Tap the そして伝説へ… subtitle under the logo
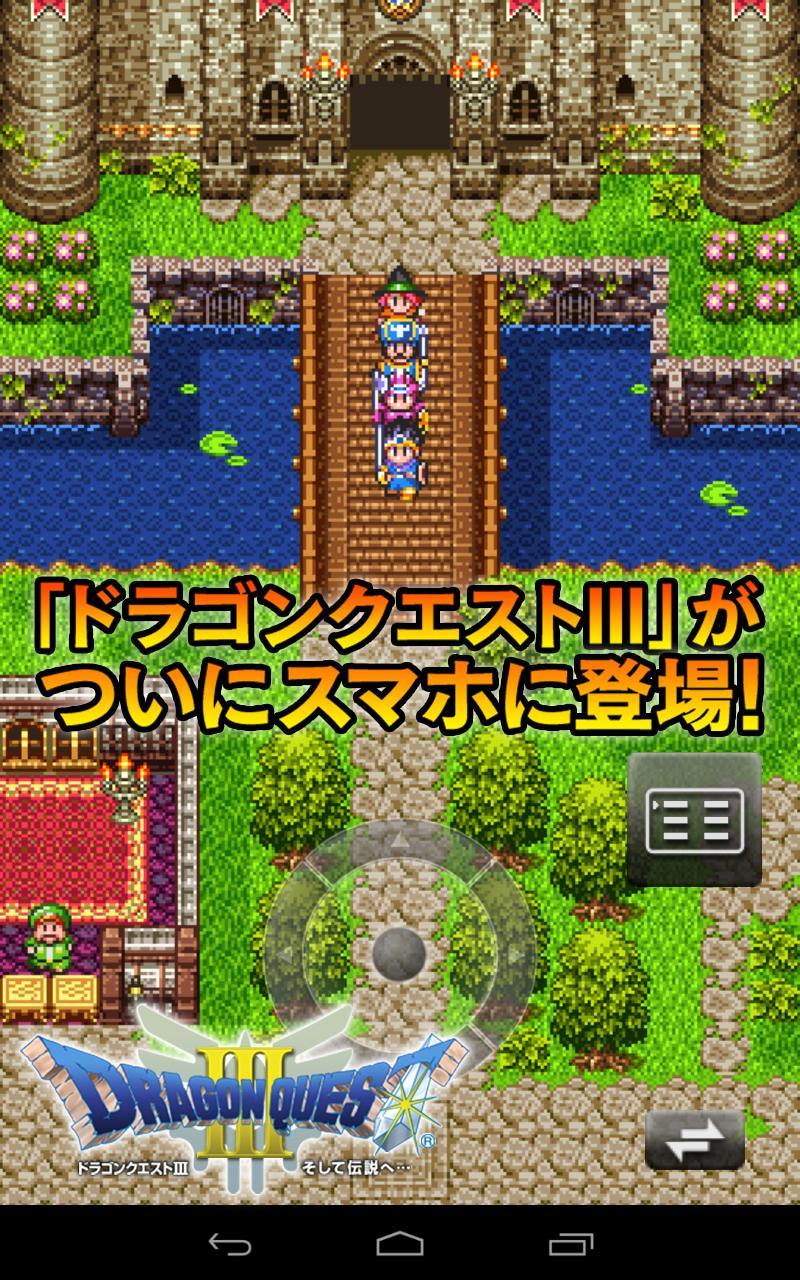800x1280 pixels. coord(355,1165)
